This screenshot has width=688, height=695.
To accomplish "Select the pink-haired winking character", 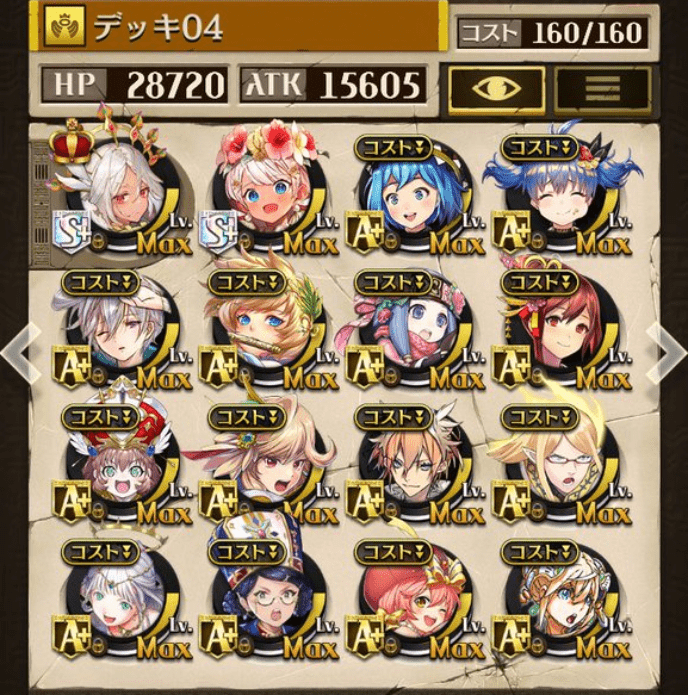I will [414, 598].
